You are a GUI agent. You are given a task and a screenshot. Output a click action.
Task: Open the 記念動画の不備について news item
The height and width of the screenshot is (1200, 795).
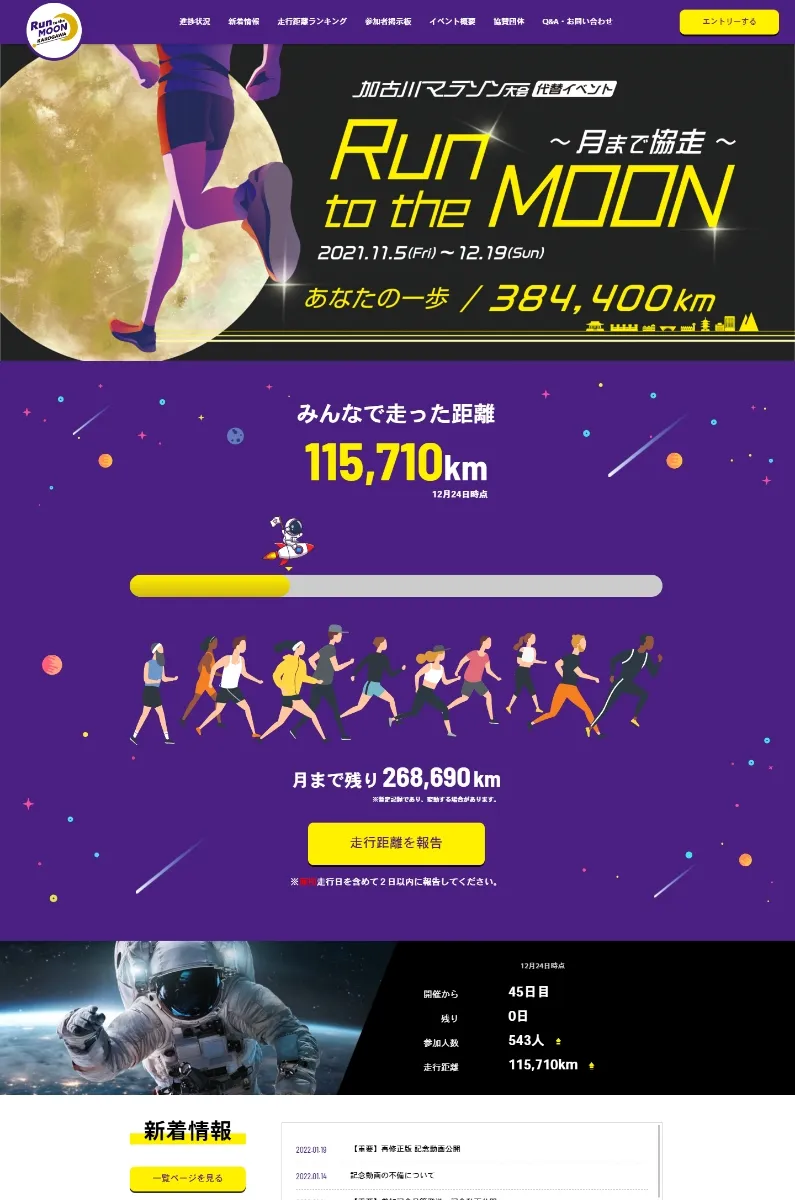pos(392,1175)
